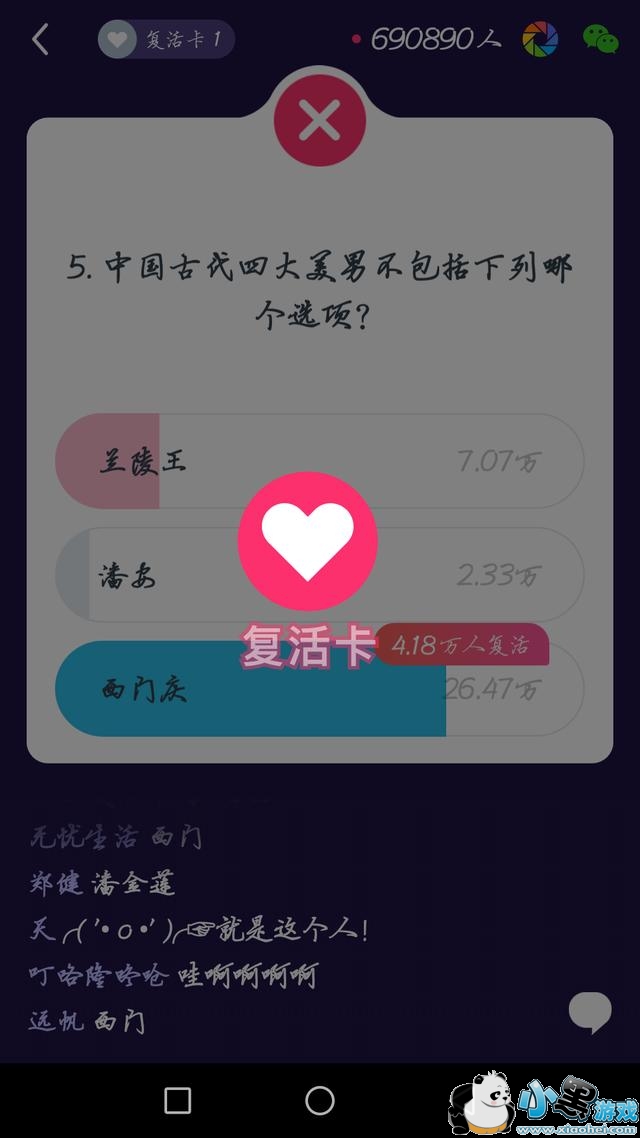Go back using the top-left arrow
This screenshot has height=1138, width=640.
point(40,40)
